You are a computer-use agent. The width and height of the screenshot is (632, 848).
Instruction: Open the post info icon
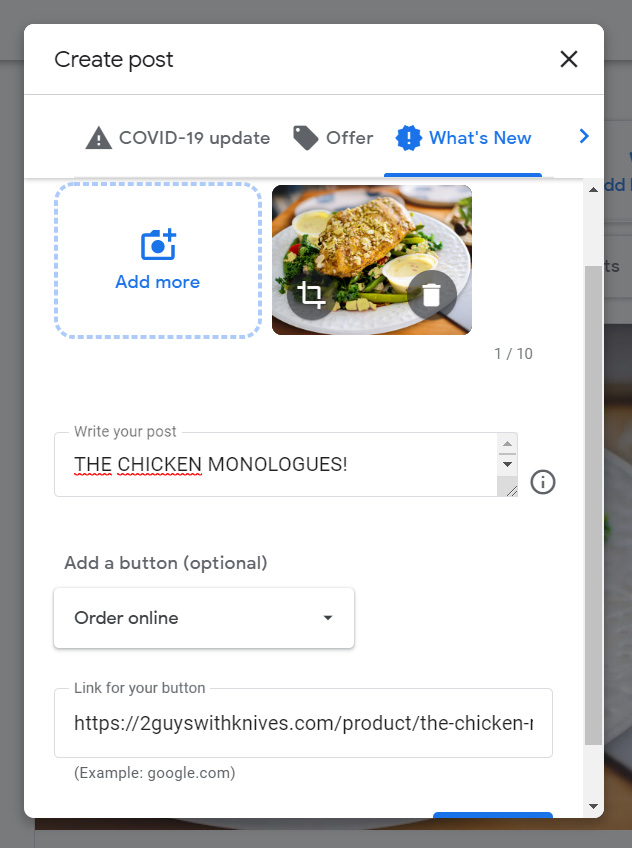pos(542,482)
